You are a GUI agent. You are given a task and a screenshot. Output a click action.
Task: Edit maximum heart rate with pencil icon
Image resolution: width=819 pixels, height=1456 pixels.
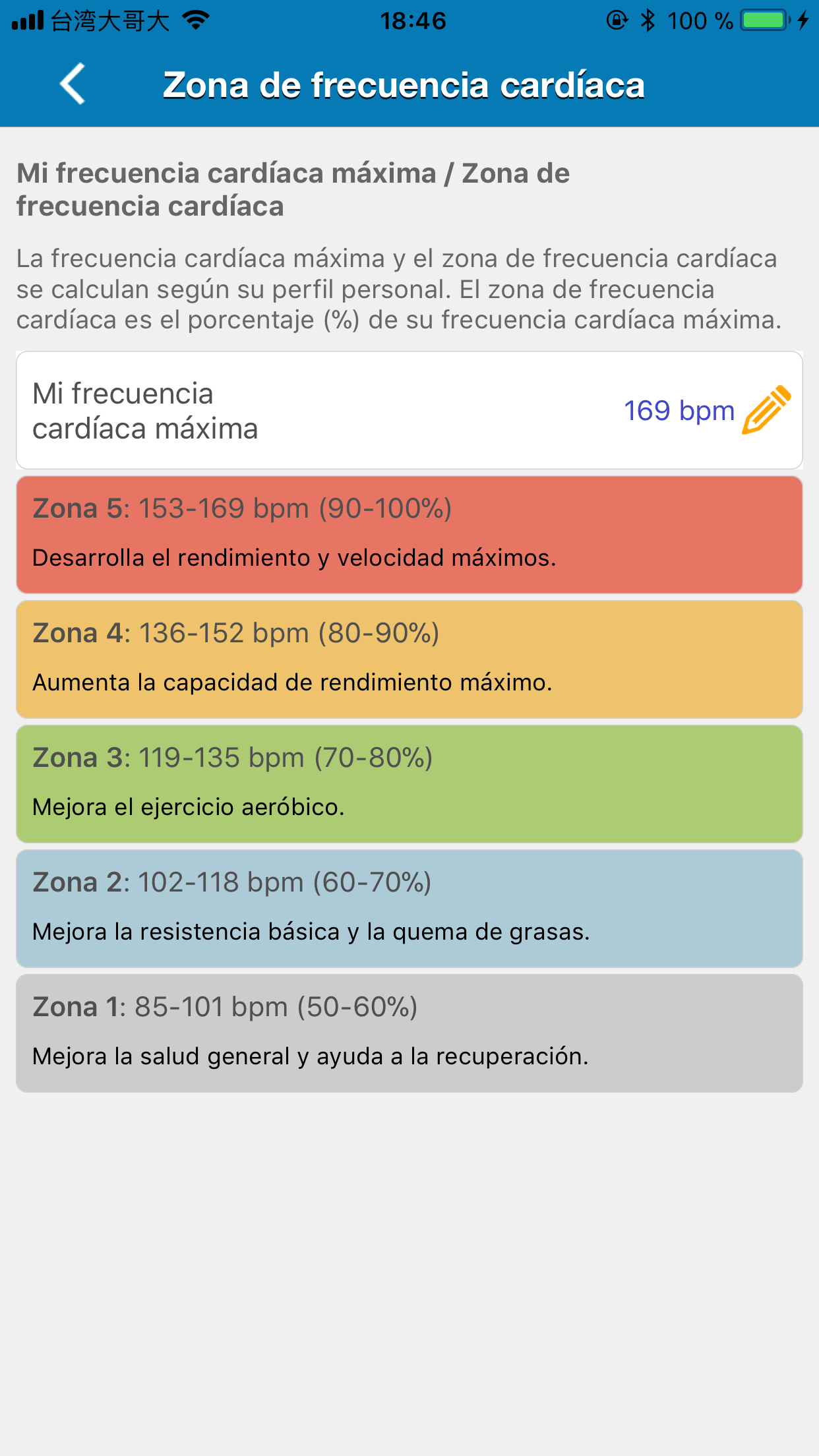[766, 410]
